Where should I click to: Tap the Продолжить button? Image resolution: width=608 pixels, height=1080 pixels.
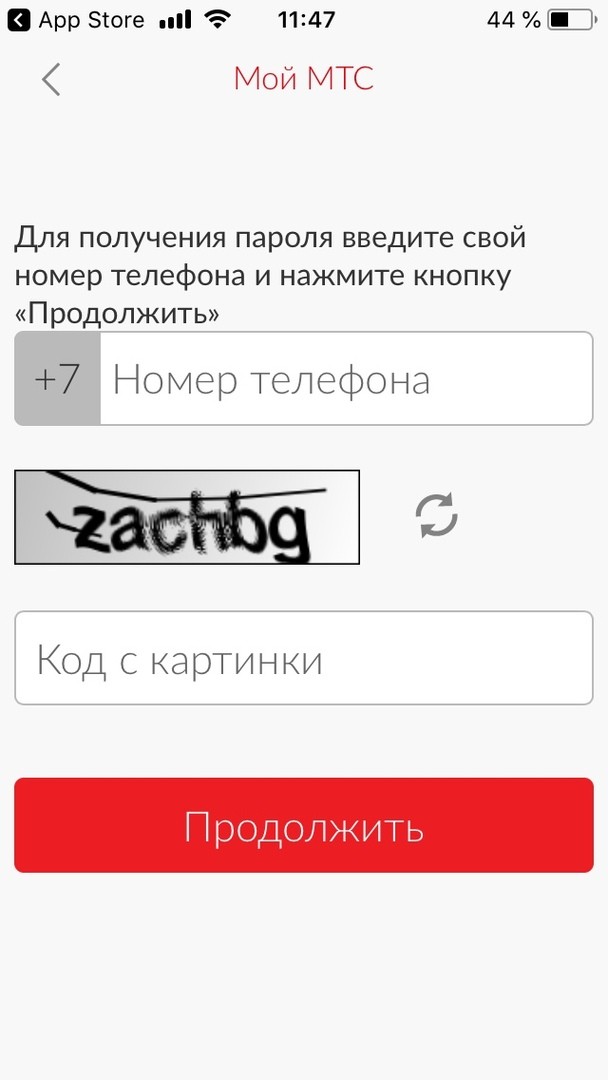pyautogui.click(x=303, y=826)
